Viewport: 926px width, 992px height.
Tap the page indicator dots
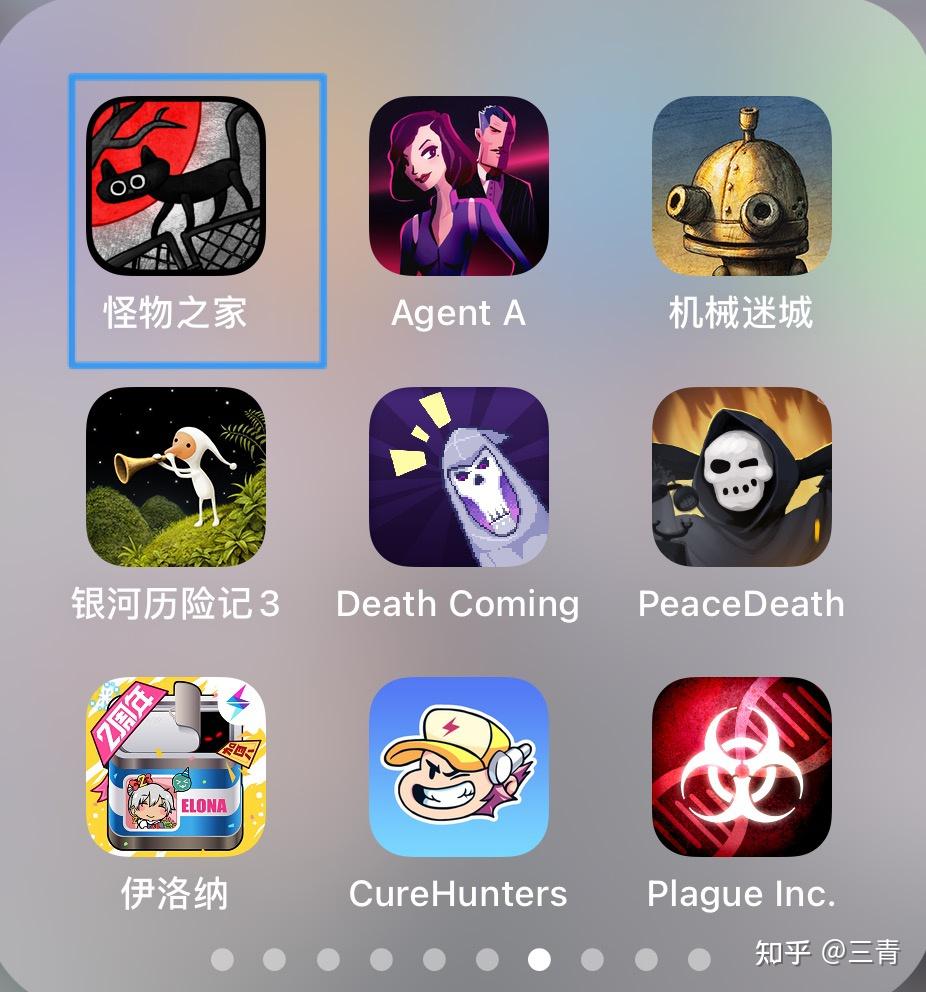pos(460,960)
